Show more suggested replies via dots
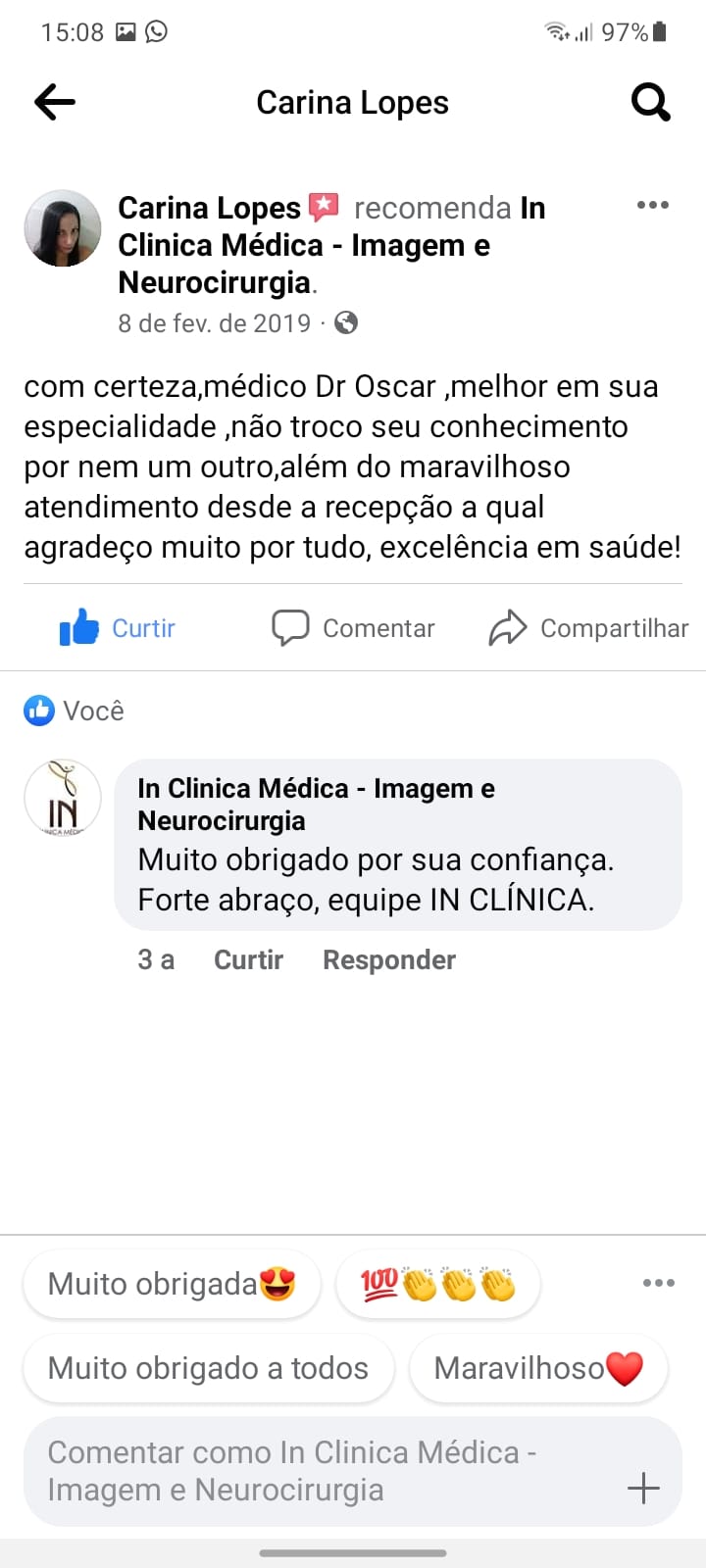 point(658,1283)
